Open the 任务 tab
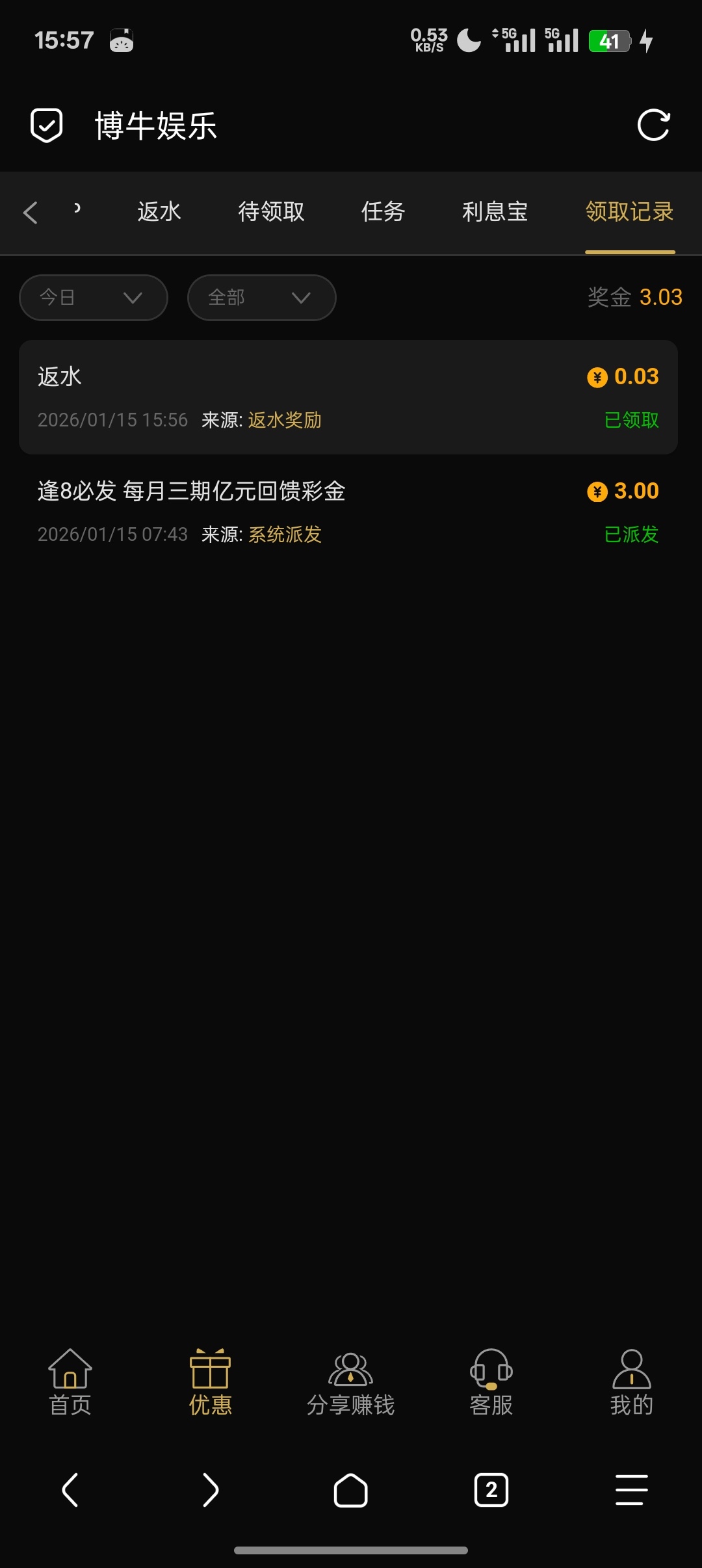 point(383,212)
